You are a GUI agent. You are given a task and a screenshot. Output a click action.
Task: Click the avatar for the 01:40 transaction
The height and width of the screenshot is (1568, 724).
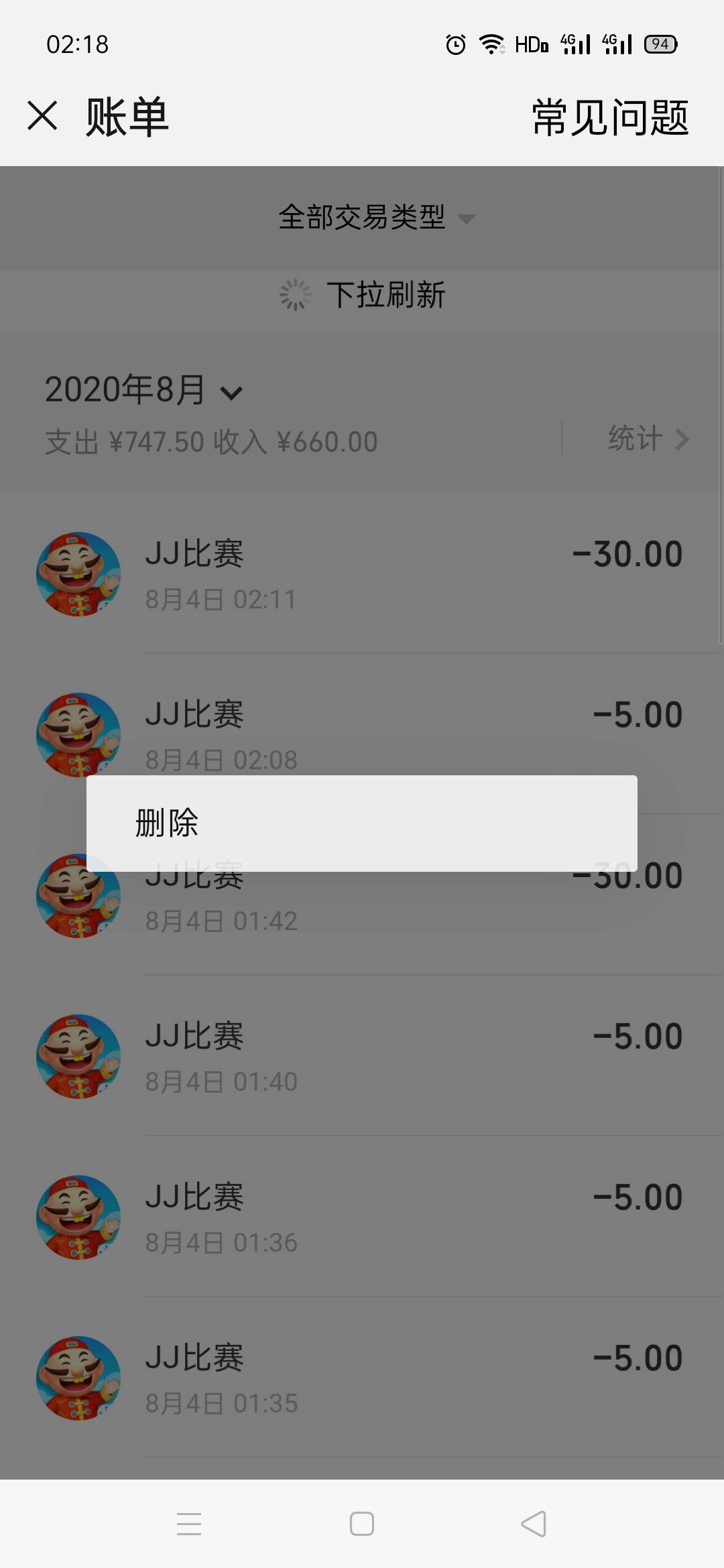coord(78,1057)
